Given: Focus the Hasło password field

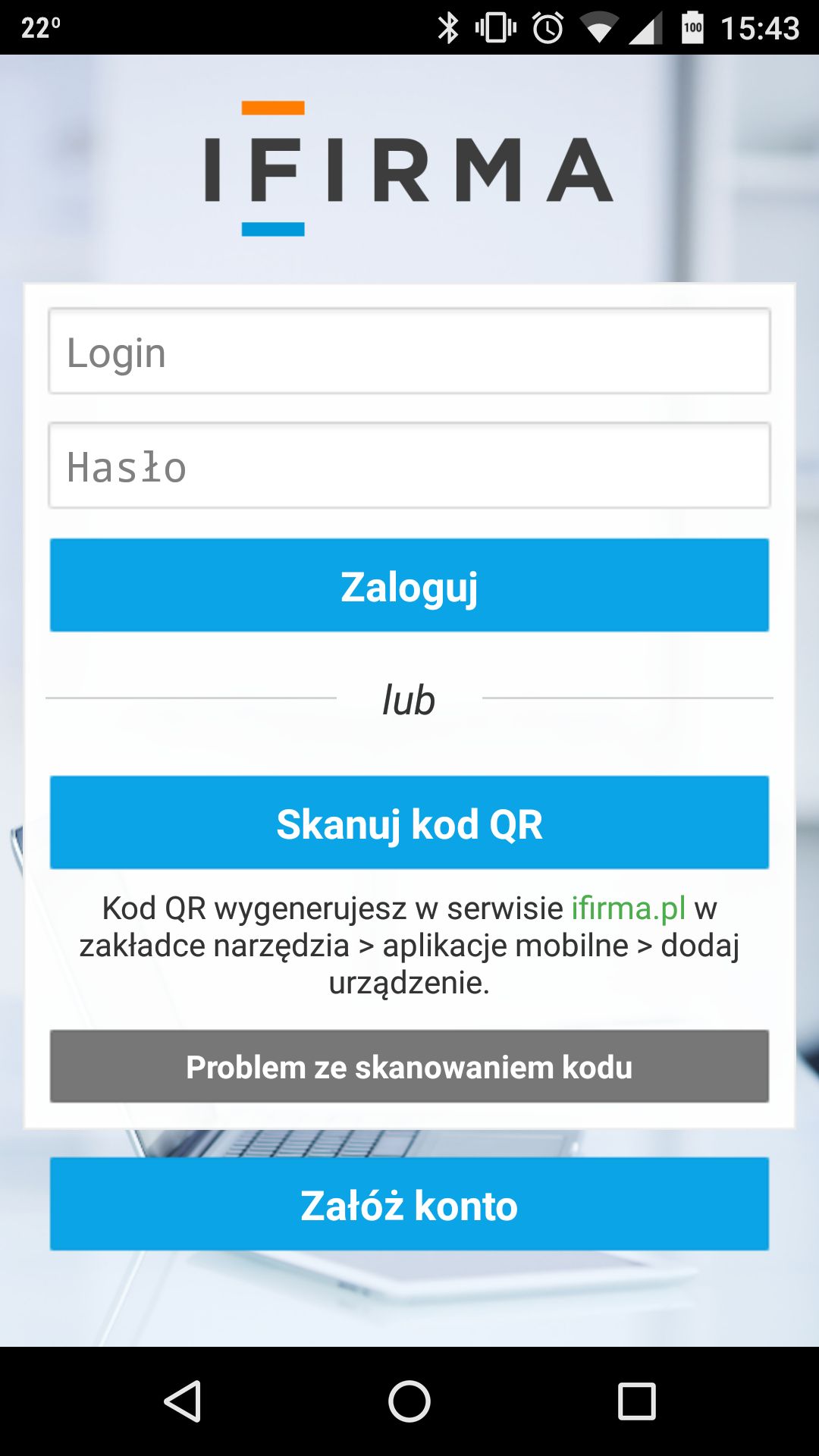Looking at the screenshot, I should click(x=409, y=466).
